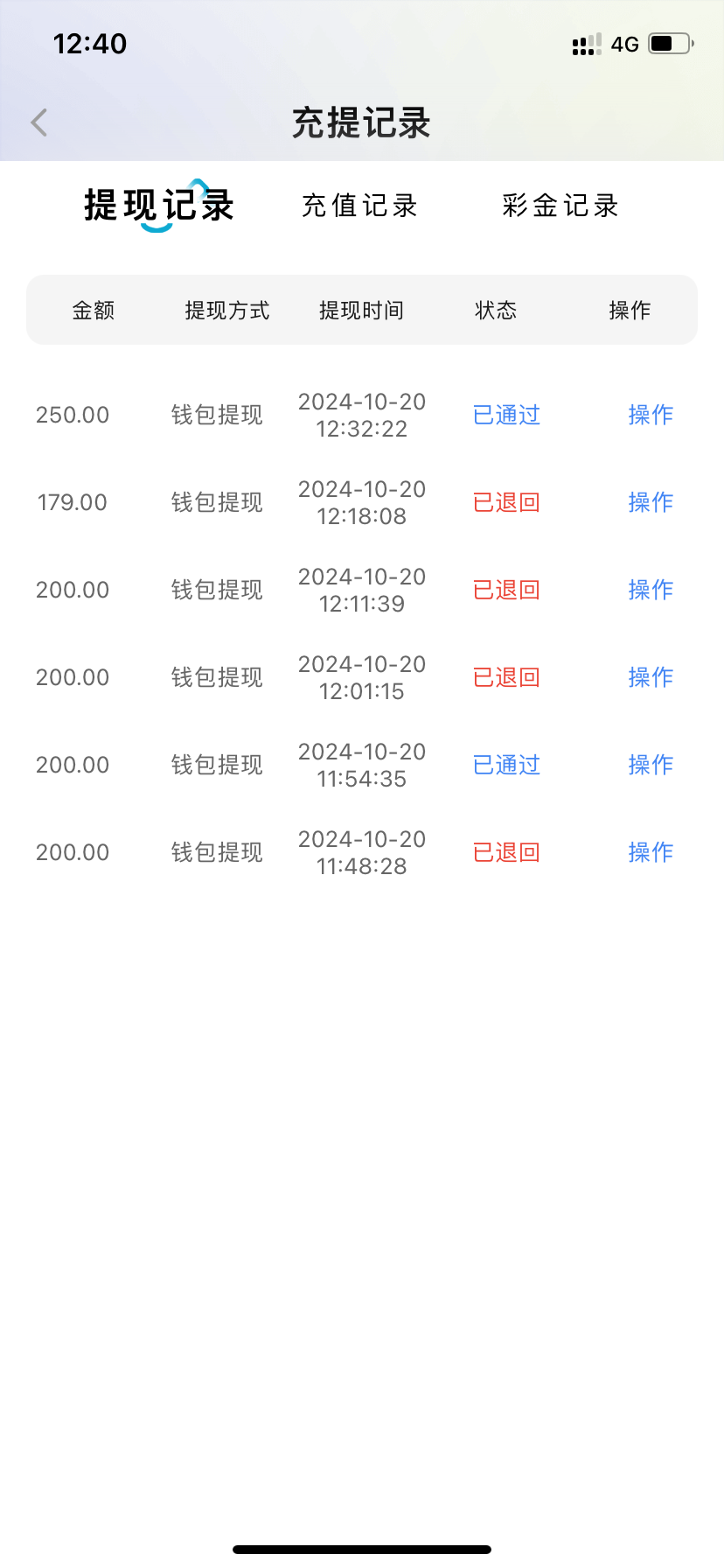724x1568 pixels.
Task: Open 操作 for the 12:01:15 withdrawal
Action: click(651, 677)
